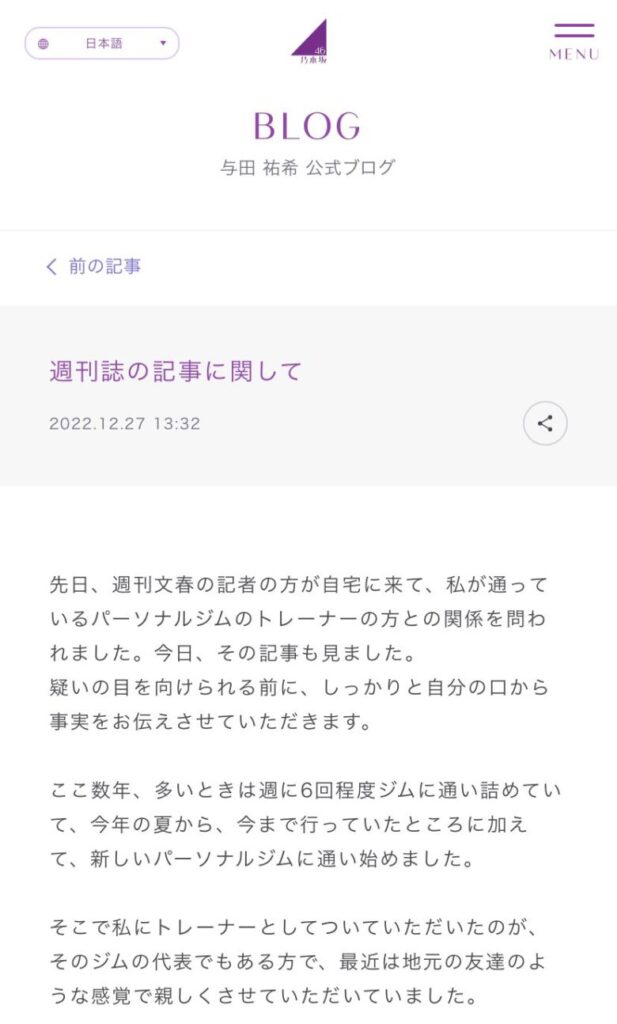Image resolution: width=617 pixels, height=1024 pixels.
Task: Go to the previous article via 前の記事
Action: [x=94, y=266]
